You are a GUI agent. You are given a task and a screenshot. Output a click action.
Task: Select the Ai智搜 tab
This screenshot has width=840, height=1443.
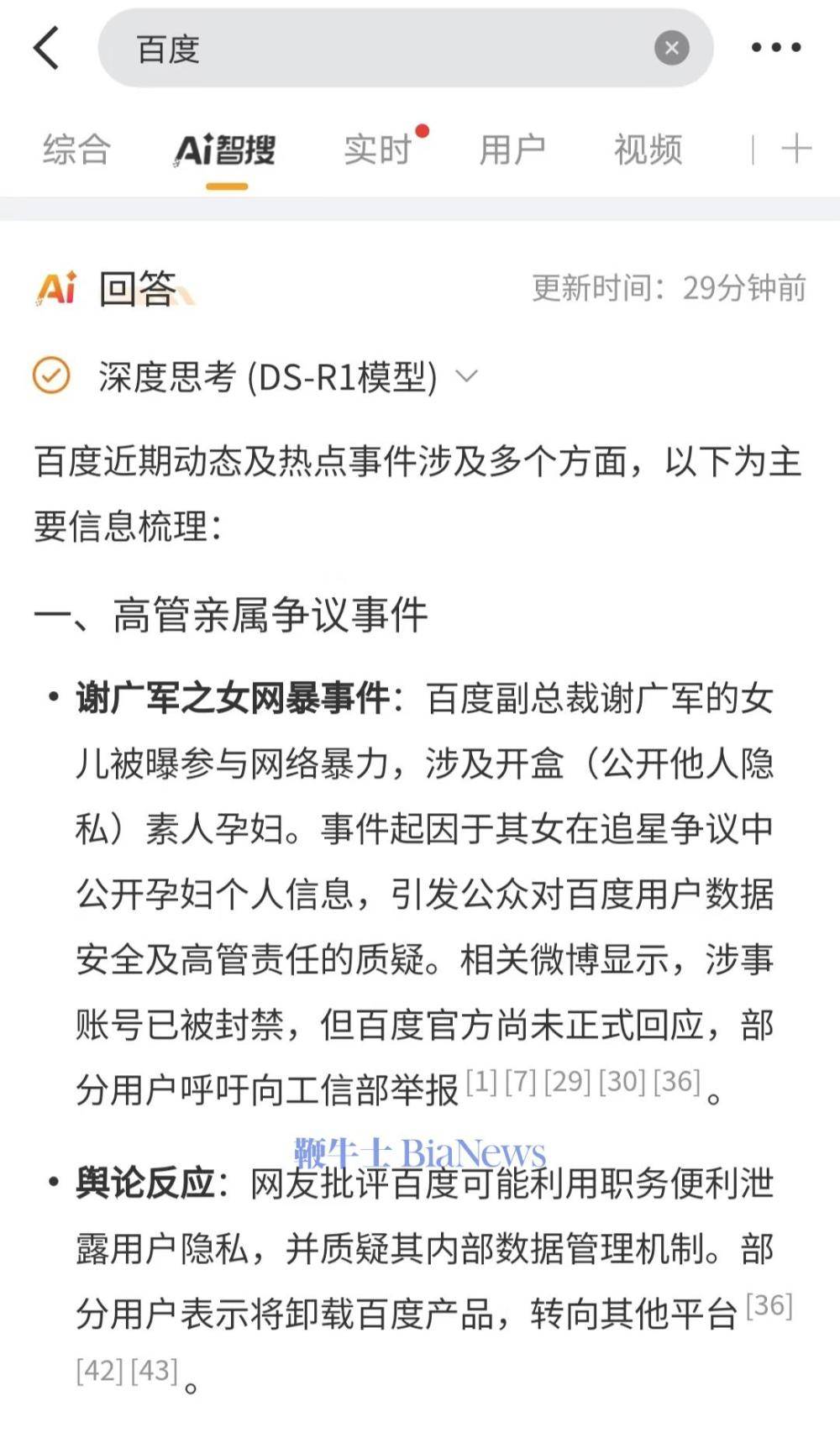225,150
